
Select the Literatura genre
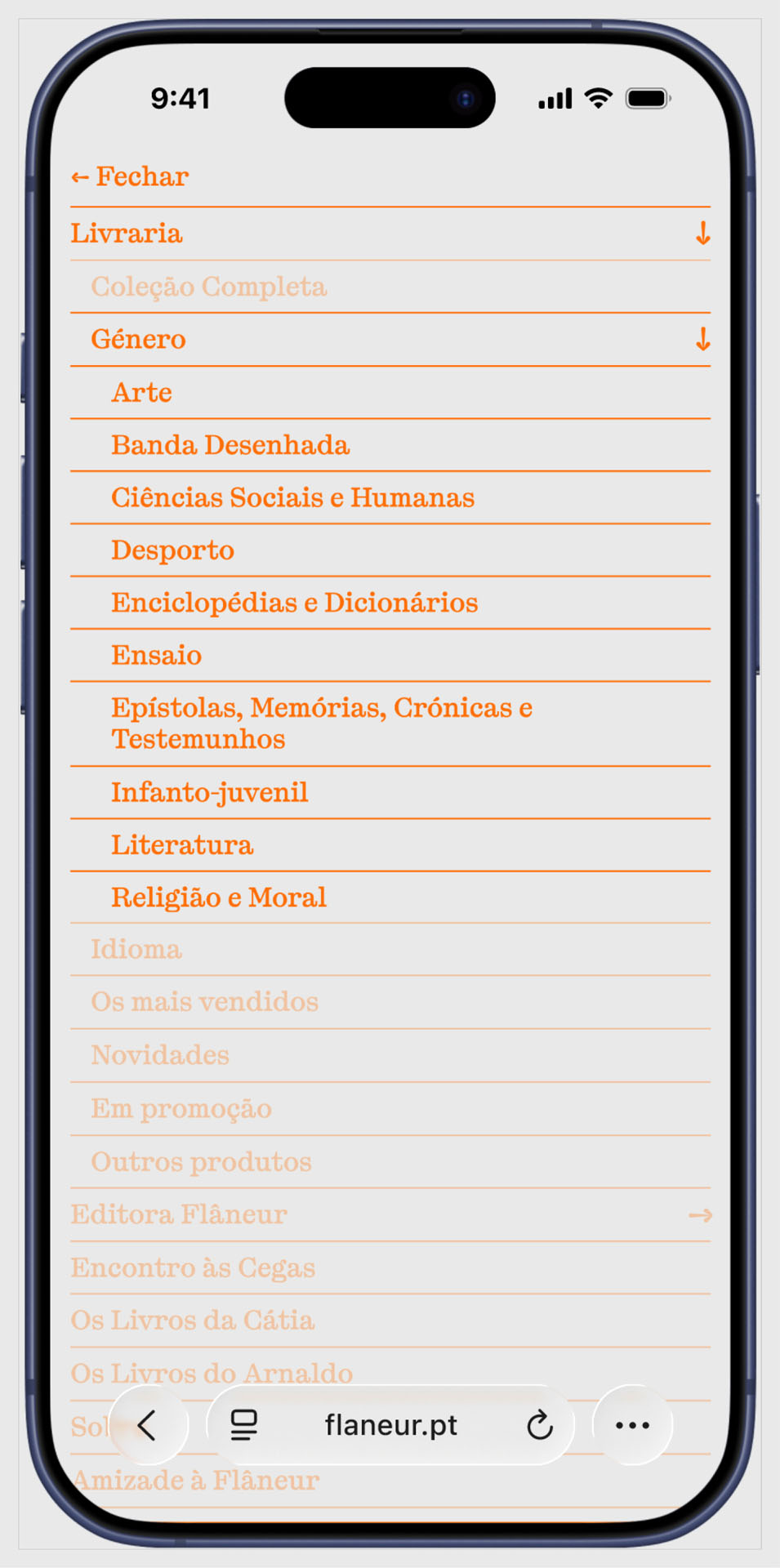click(182, 845)
